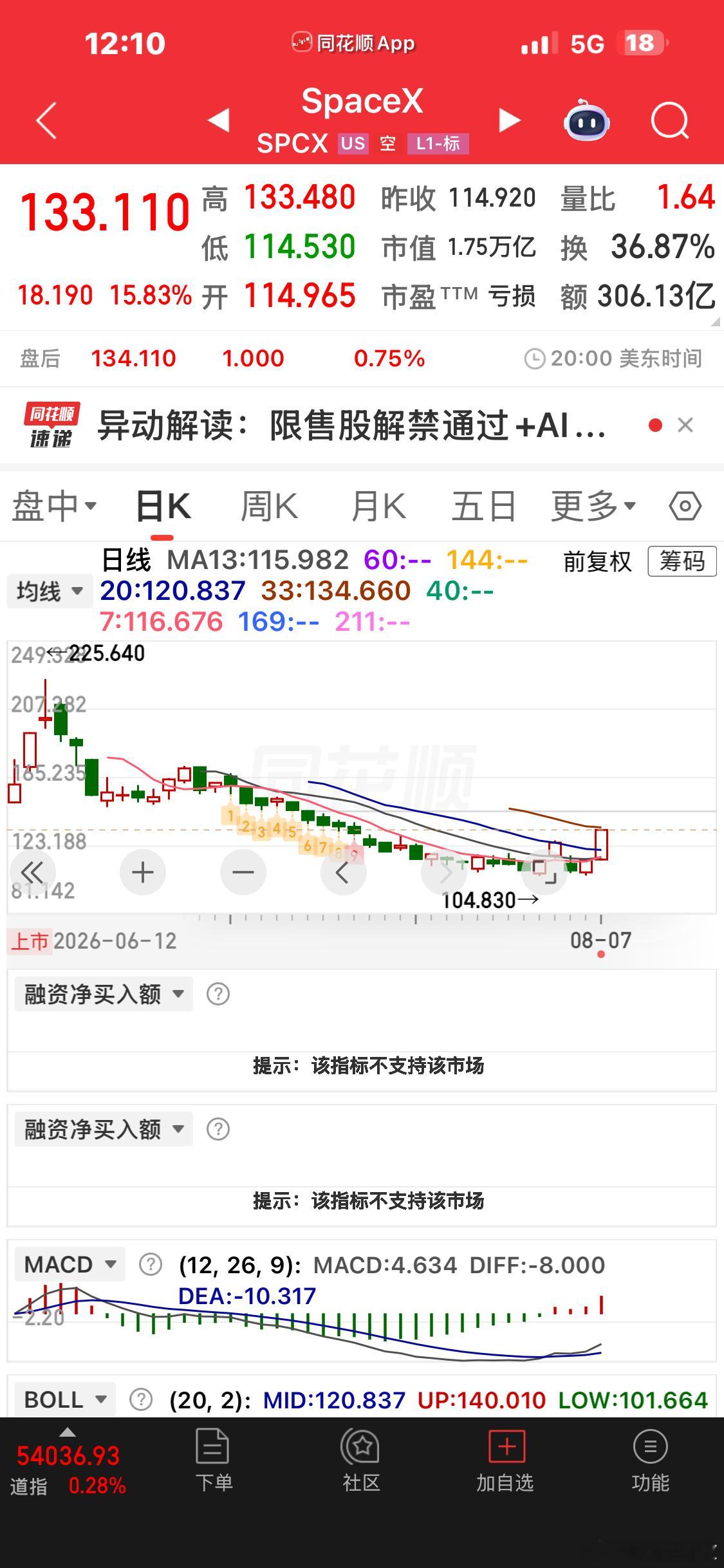Select the 五日 chart tab
The image size is (724, 1568).
point(484,507)
